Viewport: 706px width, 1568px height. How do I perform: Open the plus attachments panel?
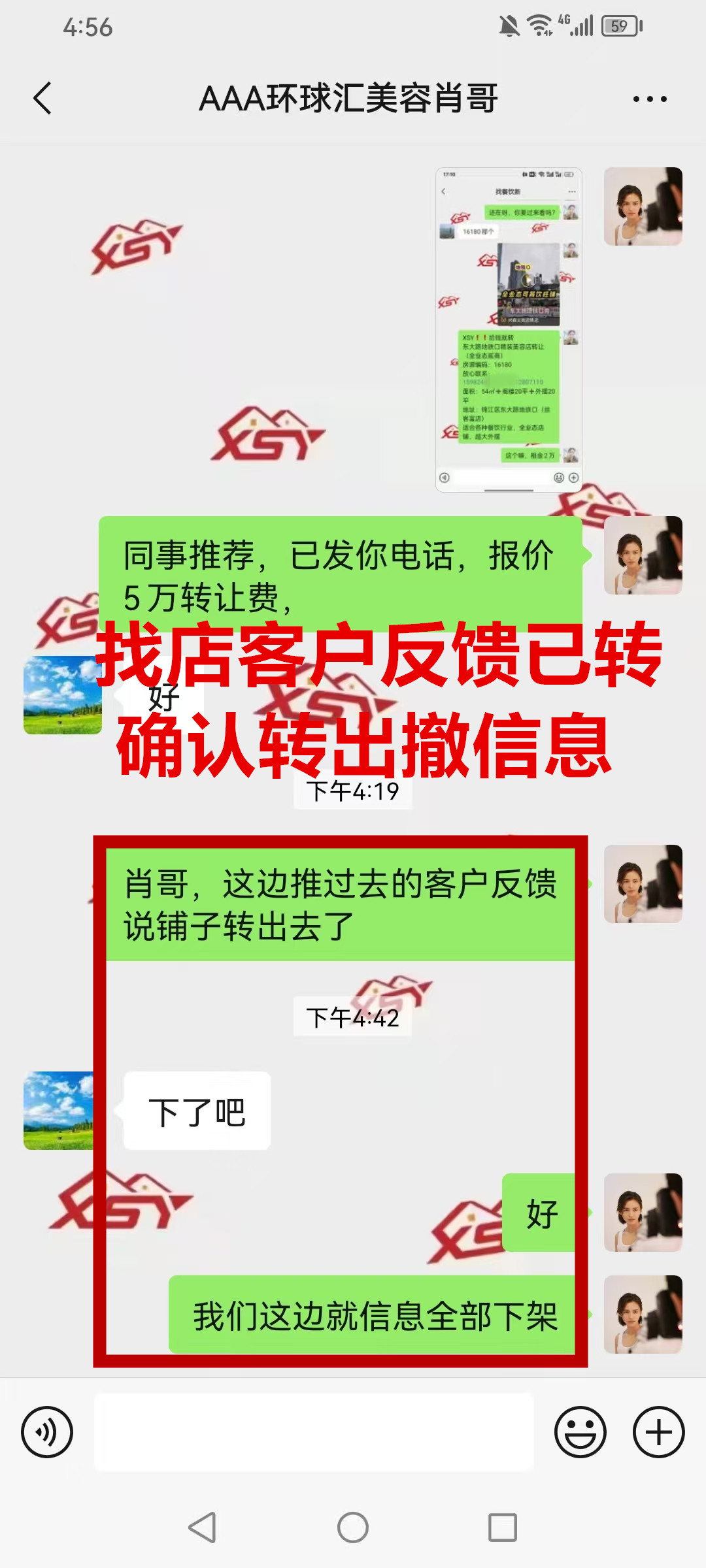pyautogui.click(x=658, y=1432)
